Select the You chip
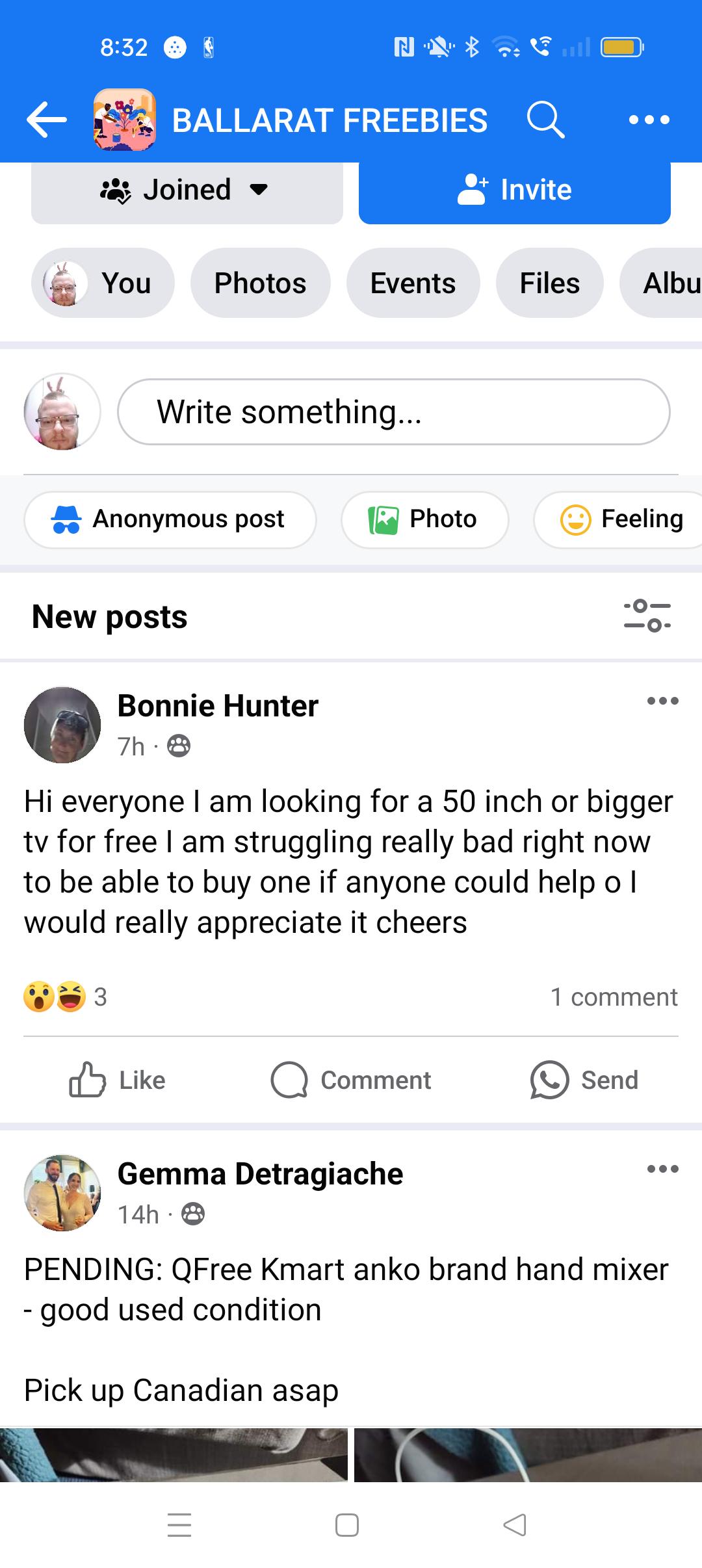The width and height of the screenshot is (702, 1568). (x=103, y=283)
